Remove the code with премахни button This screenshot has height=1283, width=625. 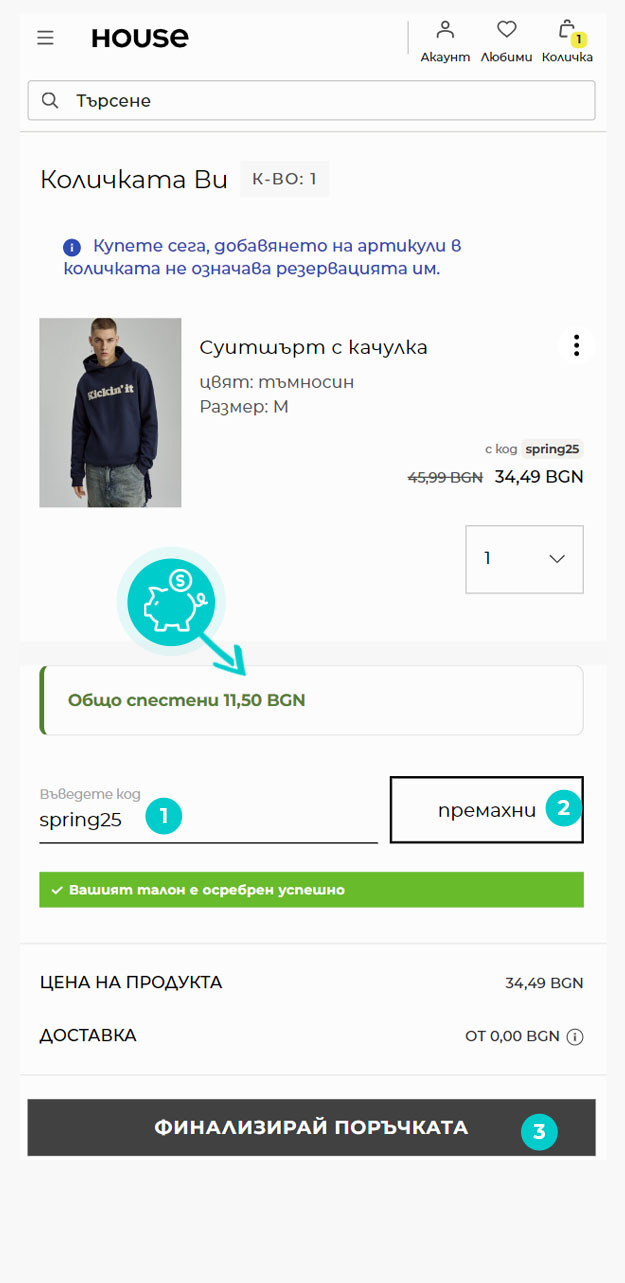click(486, 810)
